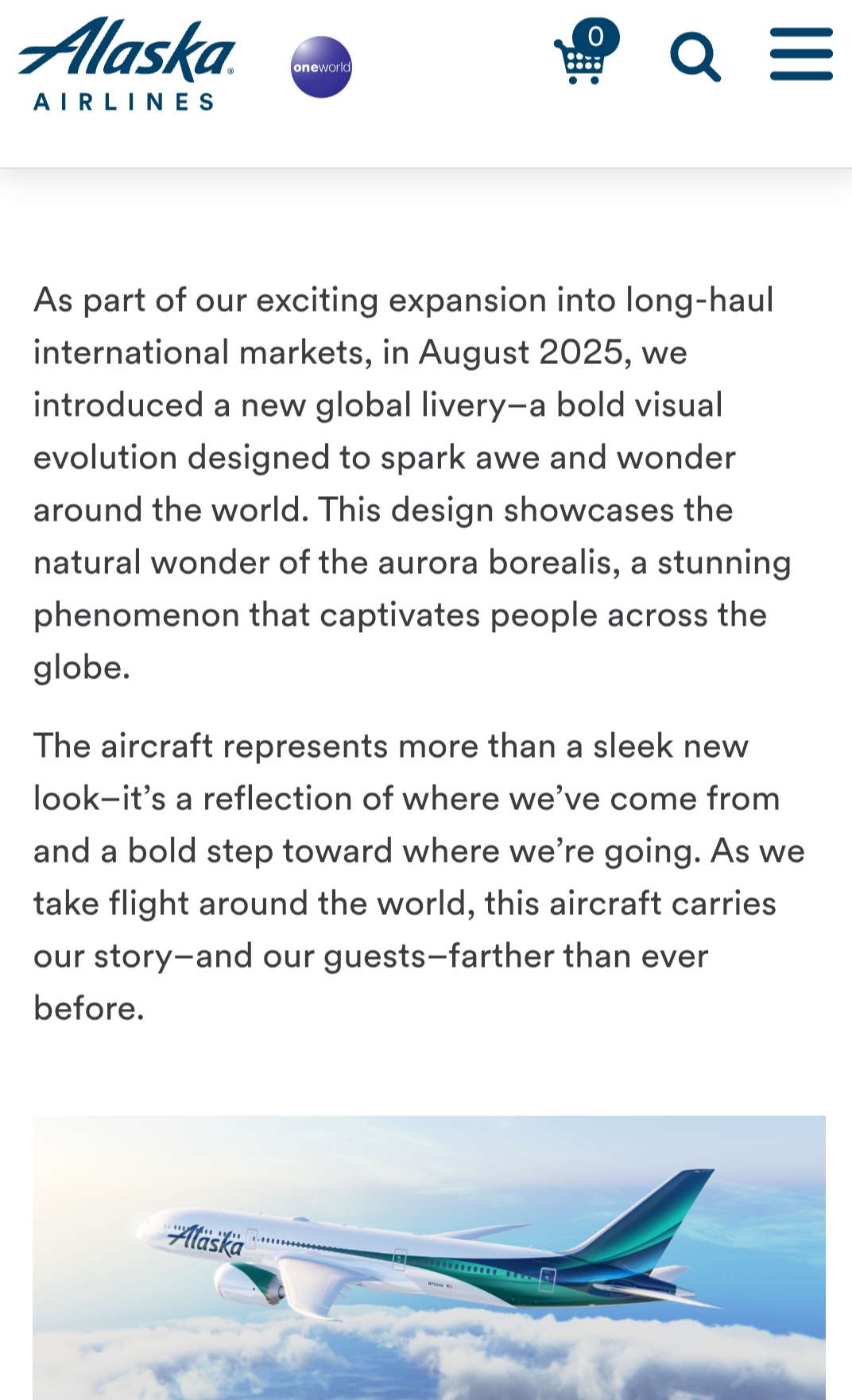
Task: Open the hamburger navigation menu
Action: (x=801, y=55)
